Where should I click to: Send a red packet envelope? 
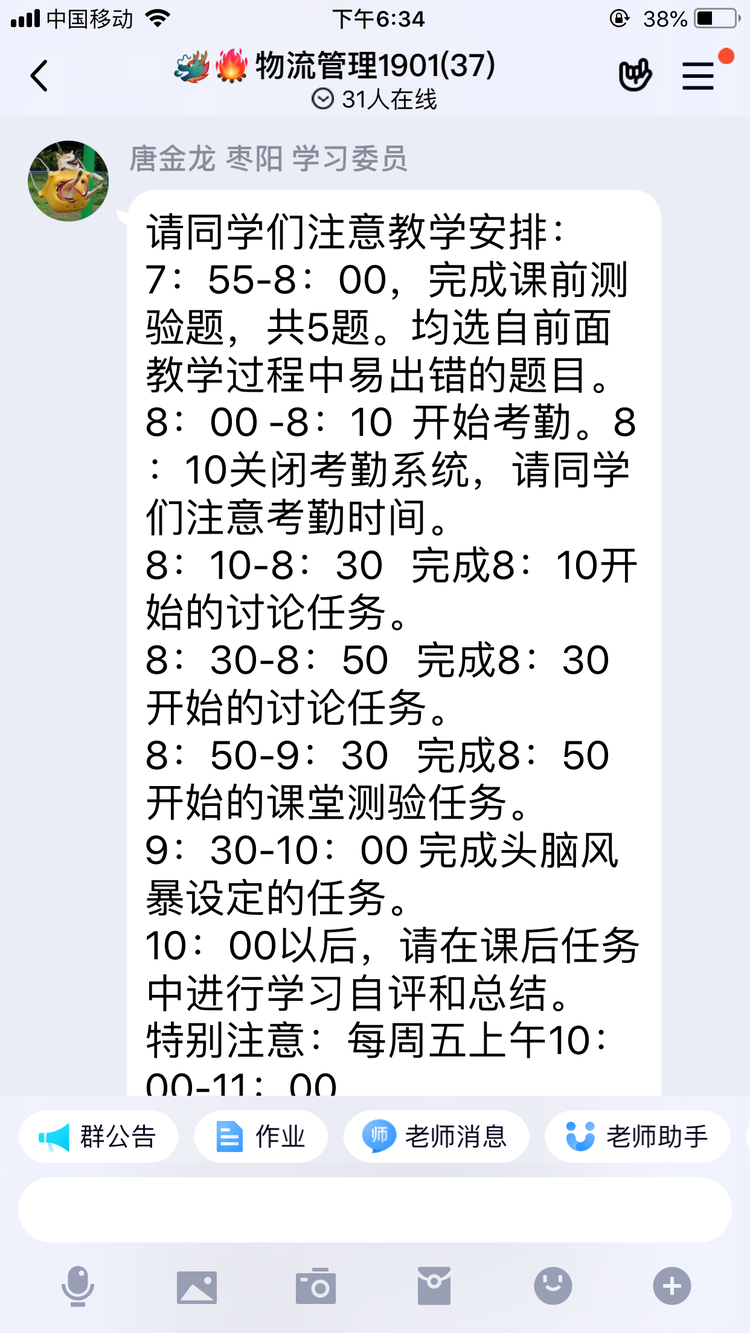point(434,1286)
